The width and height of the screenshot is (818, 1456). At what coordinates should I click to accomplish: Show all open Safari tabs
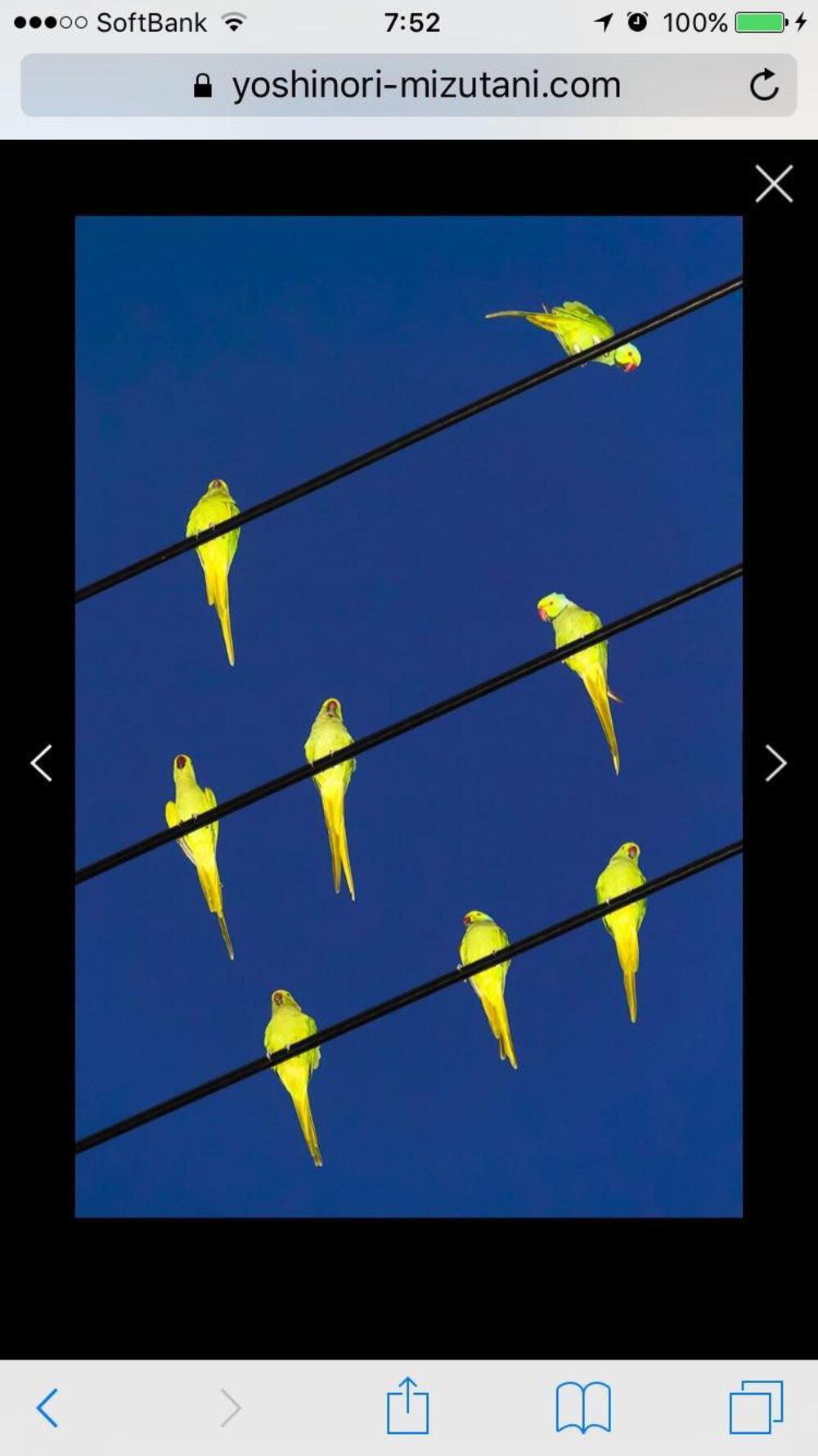(756, 1407)
